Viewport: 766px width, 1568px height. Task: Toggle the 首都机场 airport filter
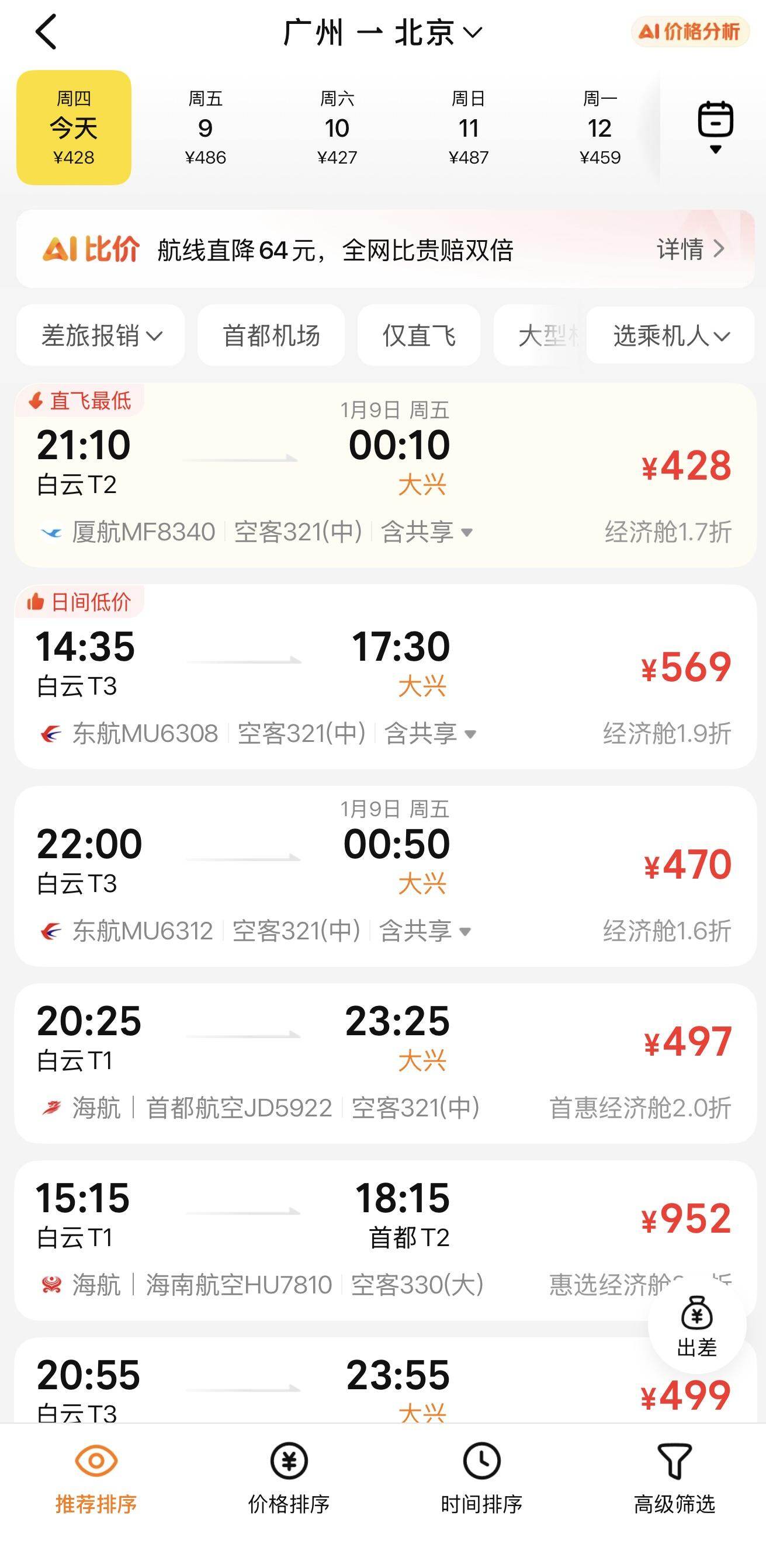click(272, 335)
